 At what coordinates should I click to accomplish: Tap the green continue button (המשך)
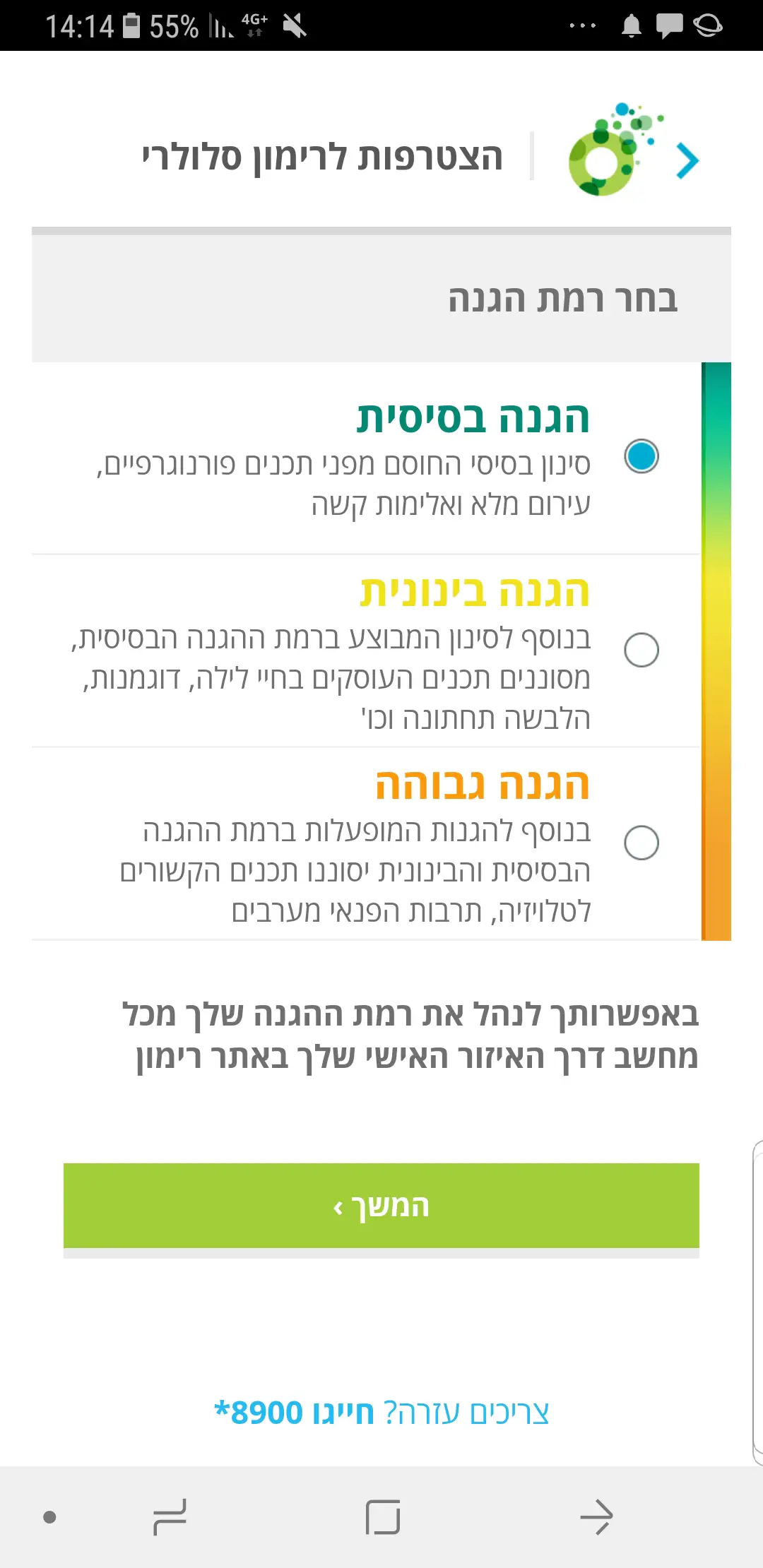(x=381, y=1206)
